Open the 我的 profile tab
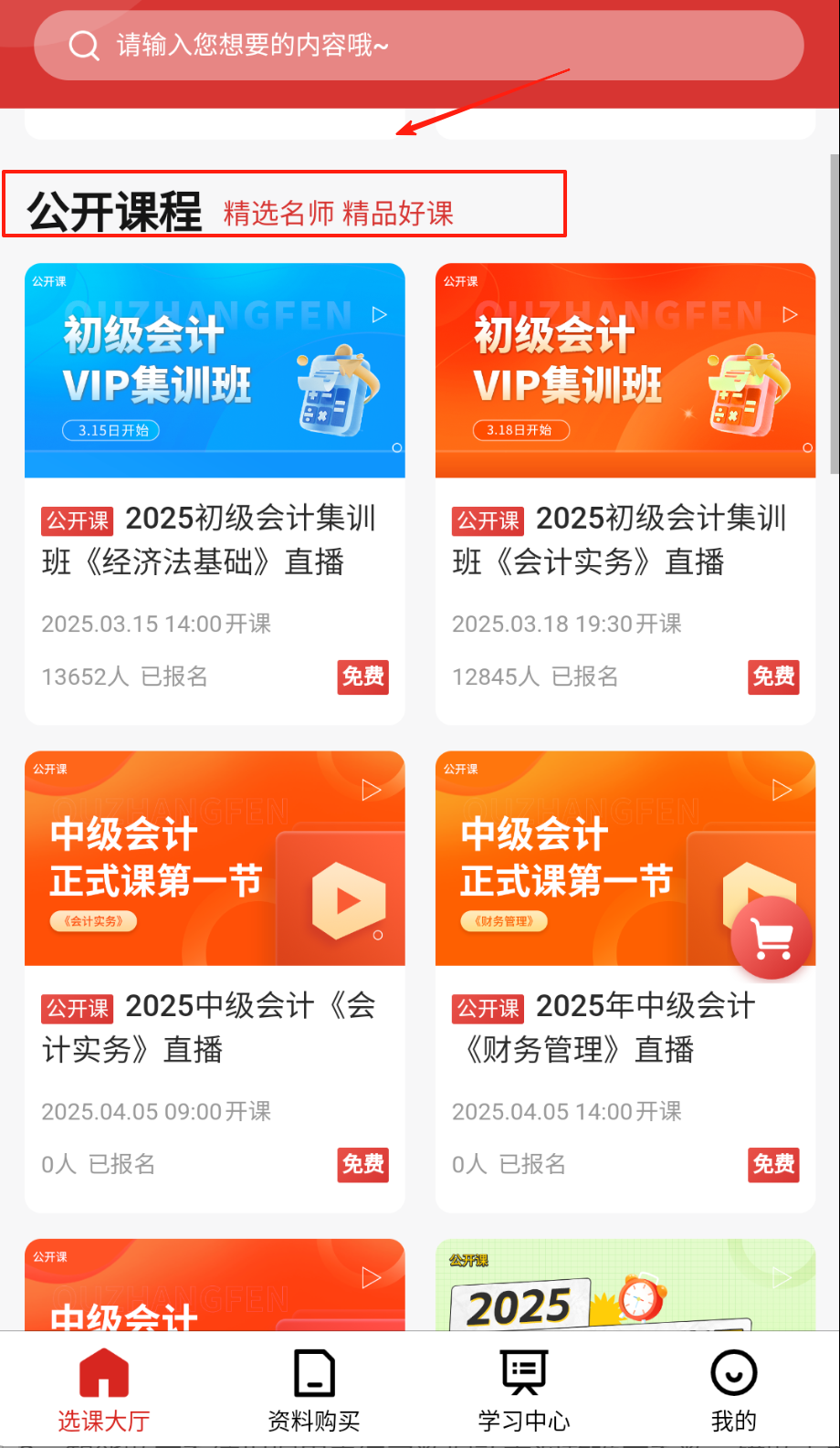Screen dimensions: 840x1448 pyautogui.click(x=733, y=1390)
